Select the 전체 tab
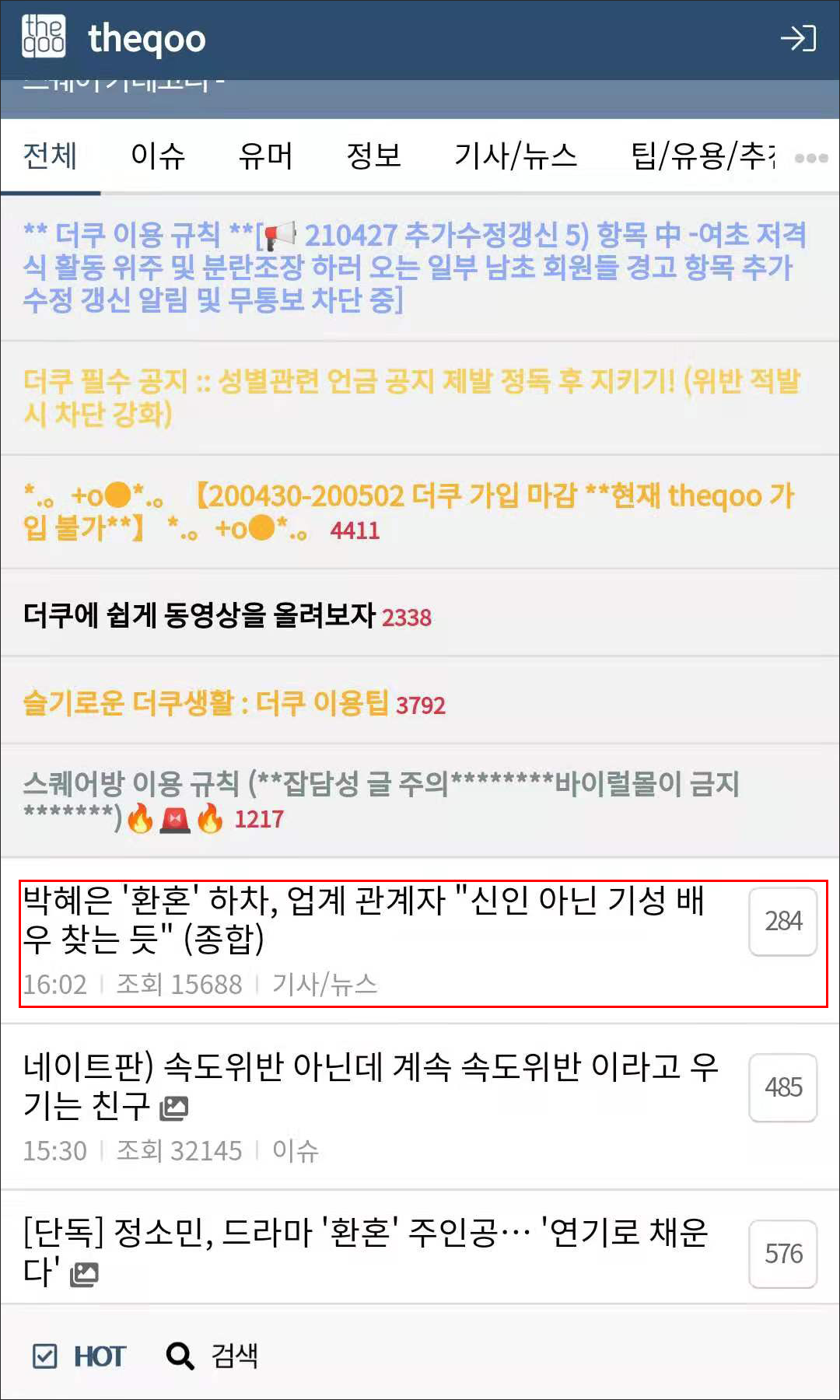 [51, 156]
